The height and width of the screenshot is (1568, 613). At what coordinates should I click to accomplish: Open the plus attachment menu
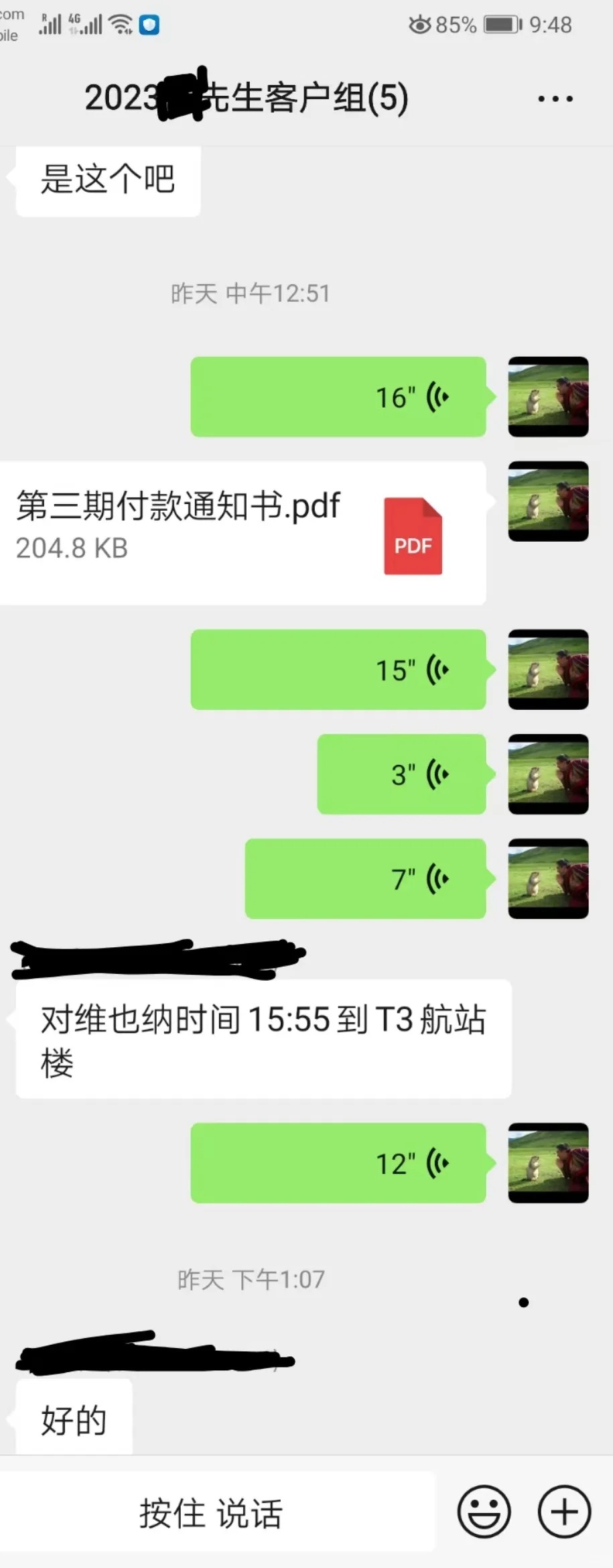564,1512
